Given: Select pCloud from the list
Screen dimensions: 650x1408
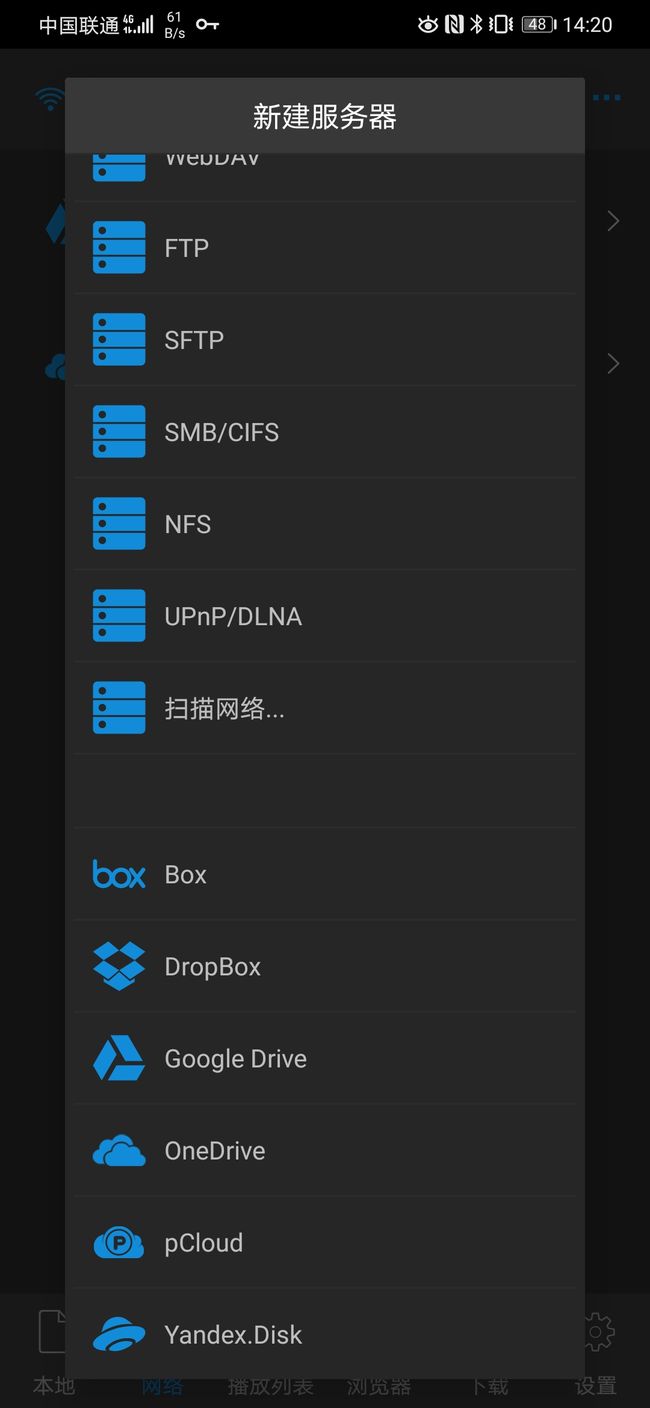Looking at the screenshot, I should click(325, 1242).
